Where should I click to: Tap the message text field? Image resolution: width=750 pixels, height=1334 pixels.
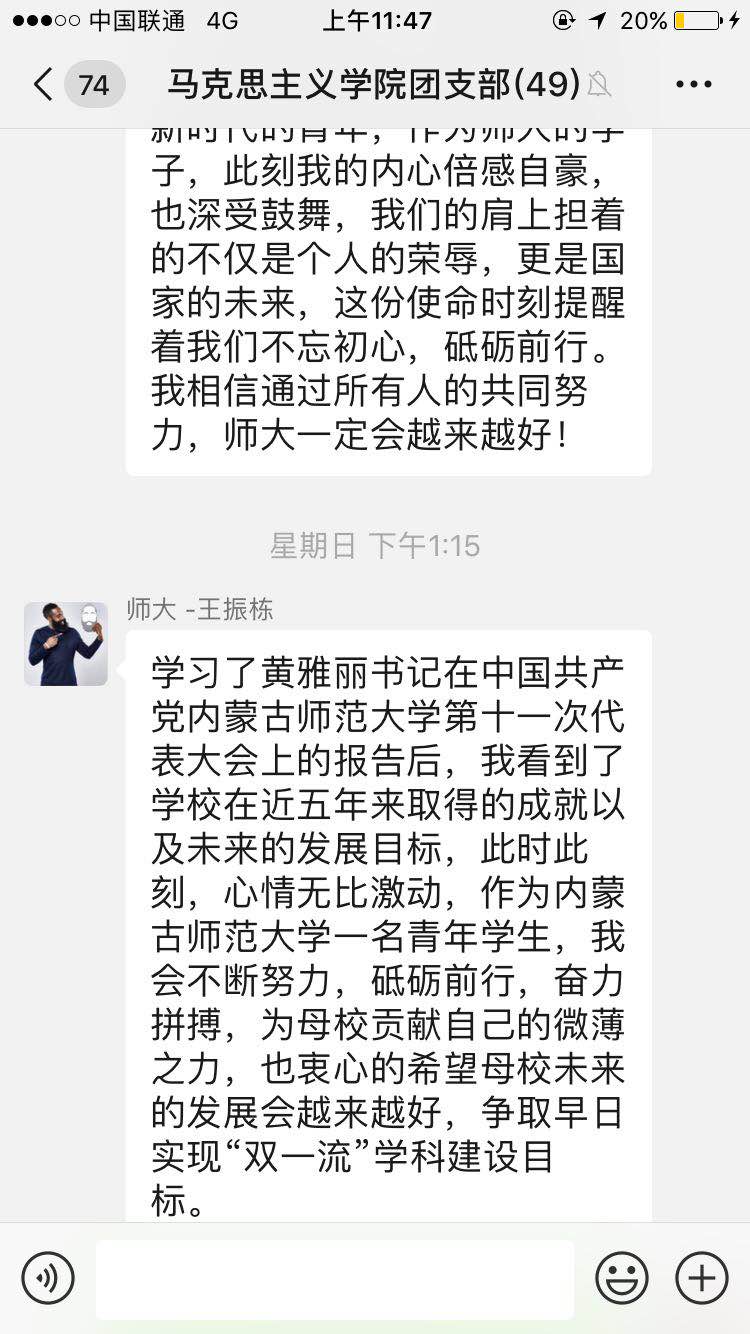click(x=335, y=1278)
